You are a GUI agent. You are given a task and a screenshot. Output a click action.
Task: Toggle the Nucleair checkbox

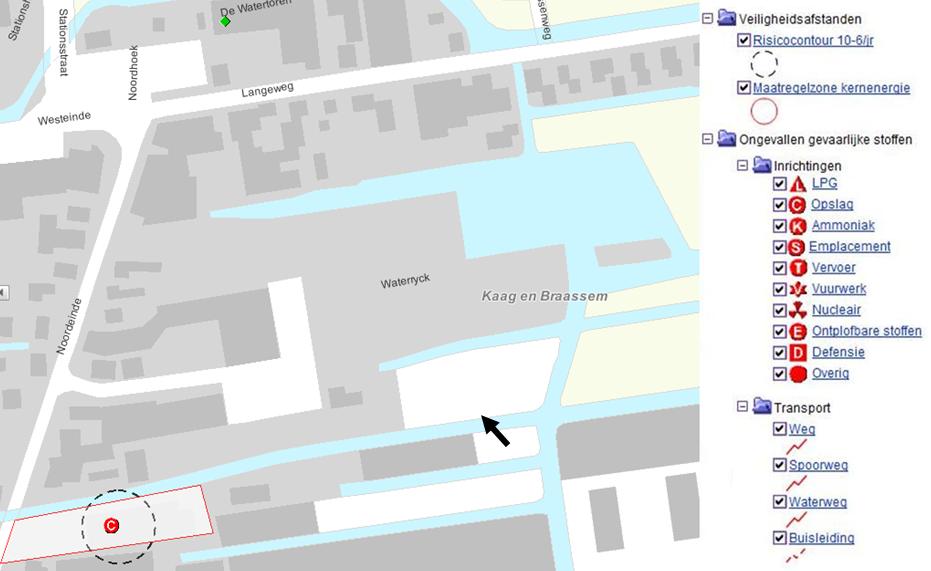[x=780, y=310]
